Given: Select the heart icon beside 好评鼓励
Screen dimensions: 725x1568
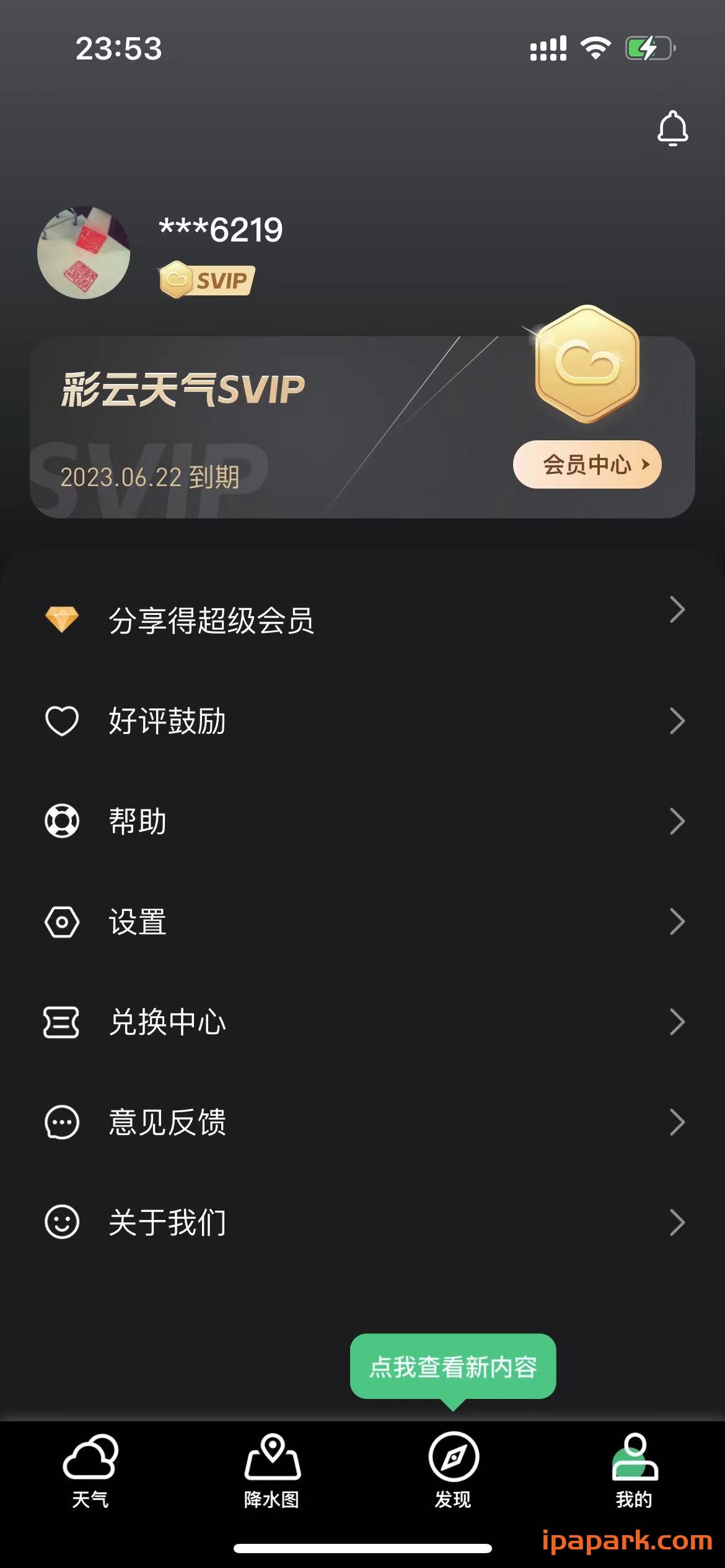Looking at the screenshot, I should tap(61, 720).
